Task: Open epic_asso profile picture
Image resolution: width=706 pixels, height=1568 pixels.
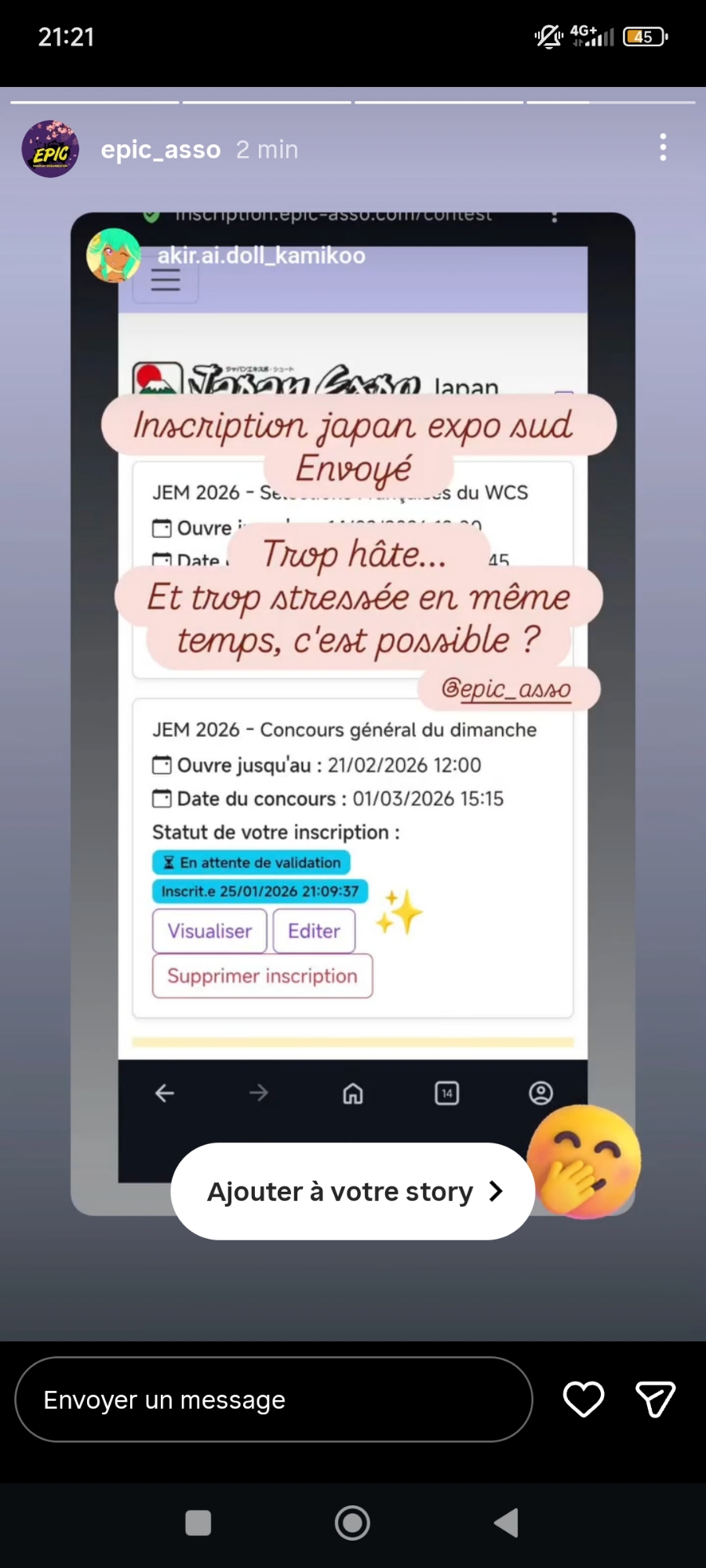Action: point(50,149)
